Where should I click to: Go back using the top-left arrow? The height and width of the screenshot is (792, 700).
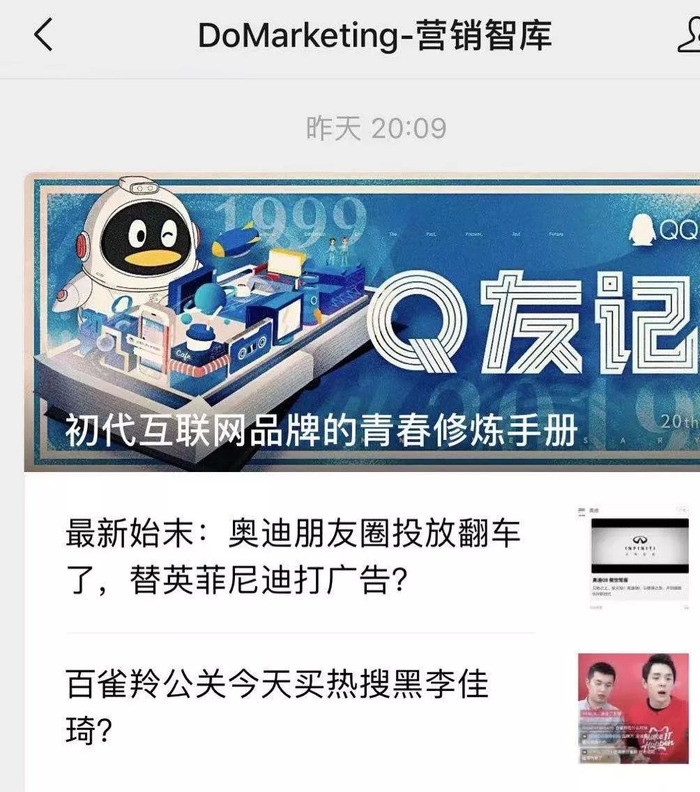pyautogui.click(x=42, y=35)
